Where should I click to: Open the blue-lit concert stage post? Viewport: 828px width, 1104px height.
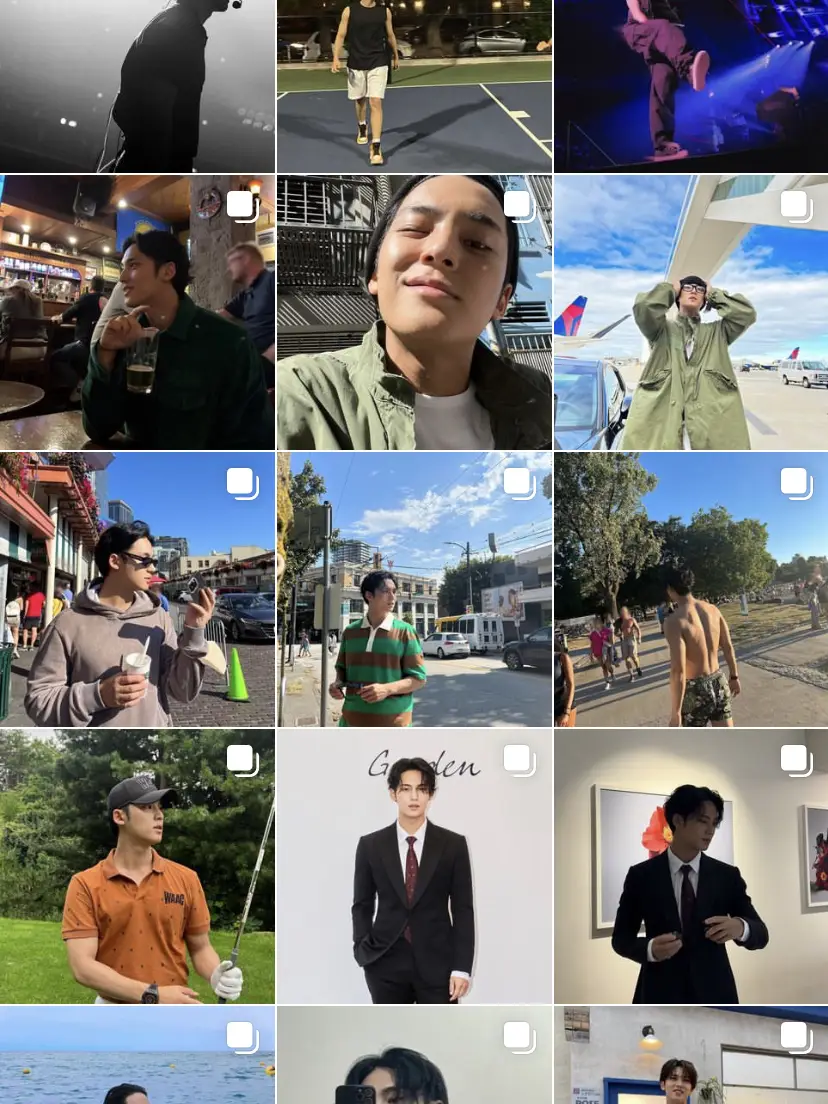691,85
